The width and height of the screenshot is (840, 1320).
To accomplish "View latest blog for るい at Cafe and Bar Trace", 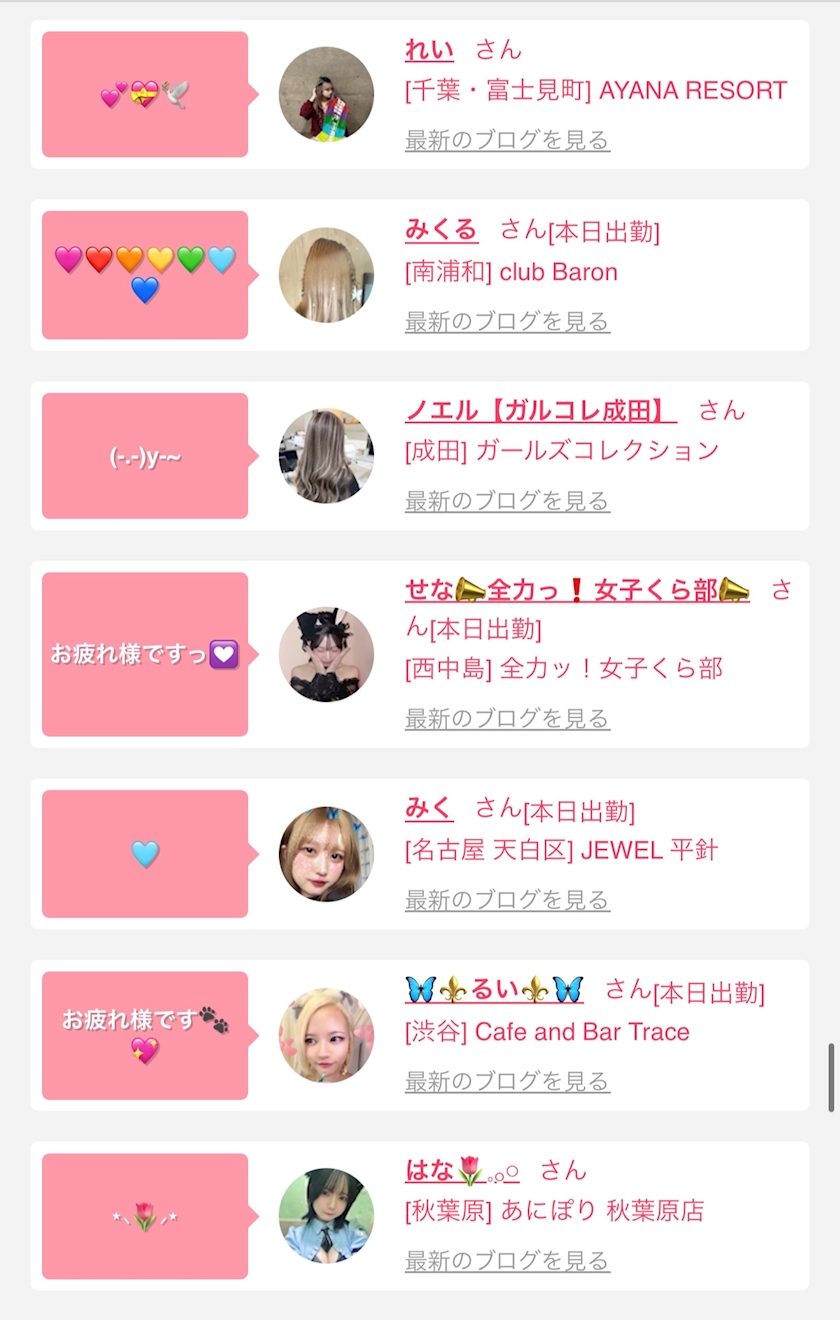I will (x=507, y=1081).
